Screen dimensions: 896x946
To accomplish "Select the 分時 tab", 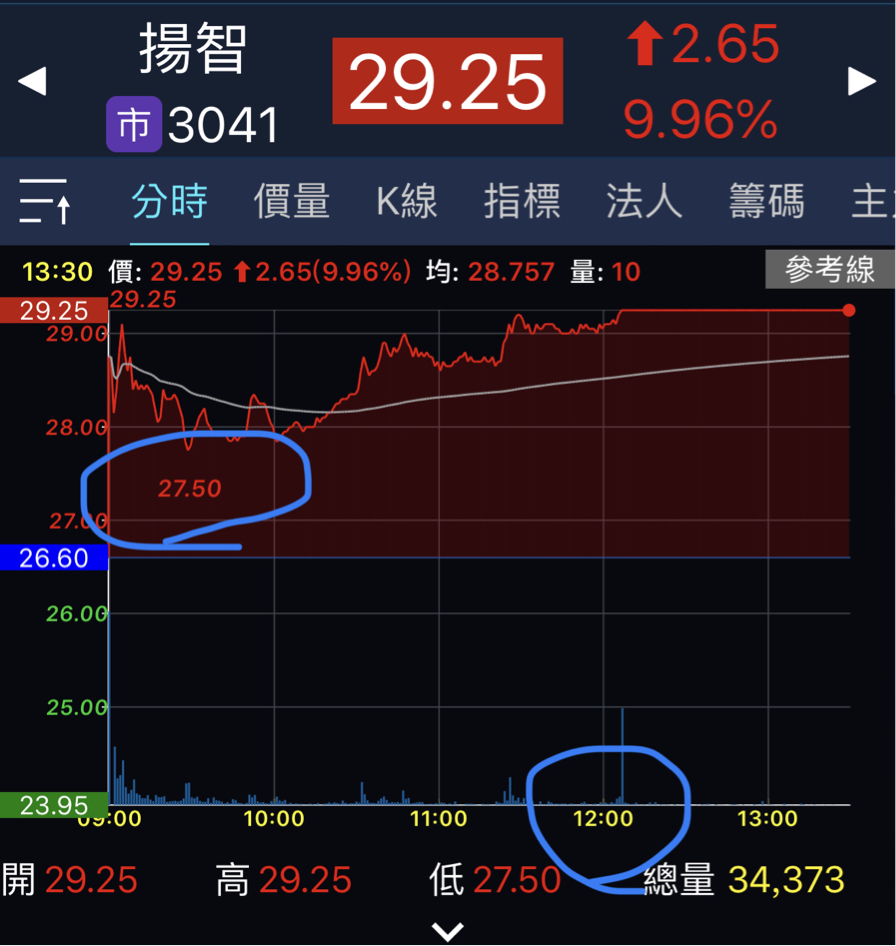I will pyautogui.click(x=169, y=202).
